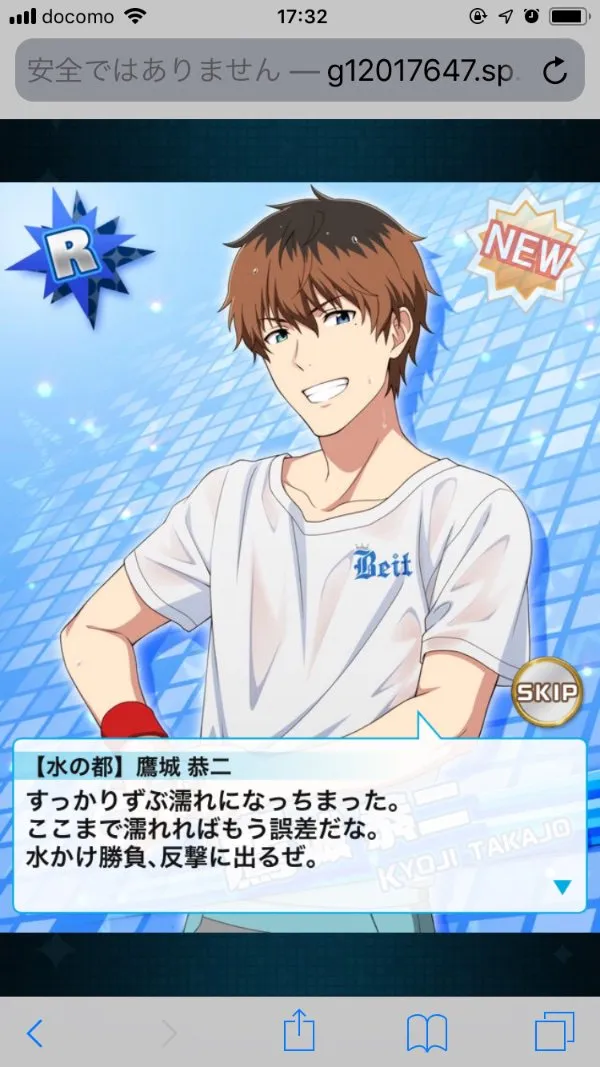Tap the SKIP button
The image size is (600, 1067).
point(547,691)
